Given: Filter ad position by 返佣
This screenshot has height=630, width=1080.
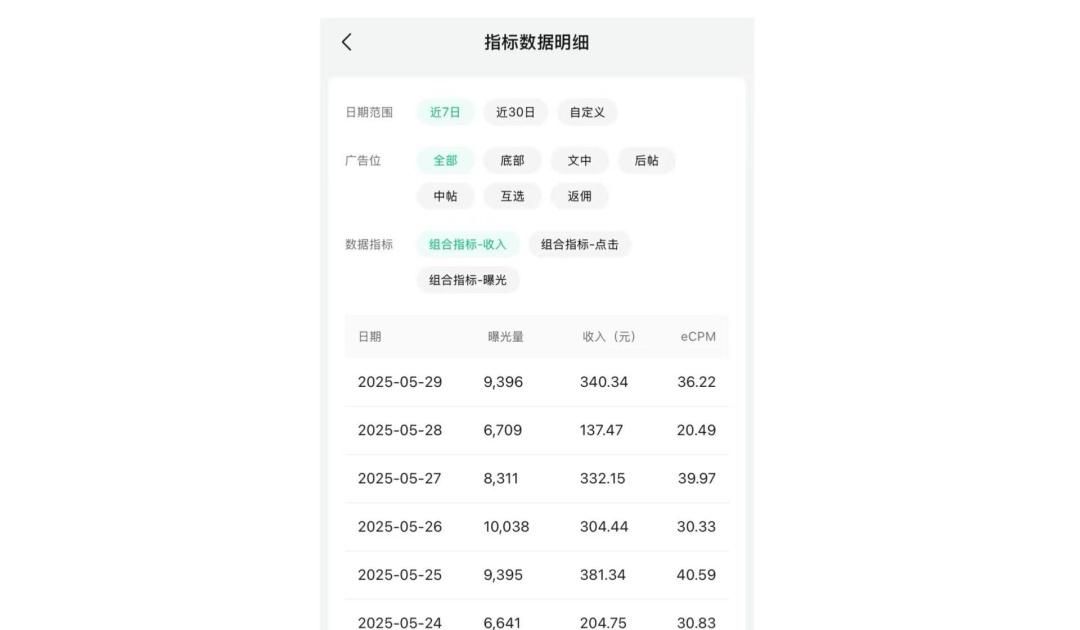Looking at the screenshot, I should tap(580, 196).
